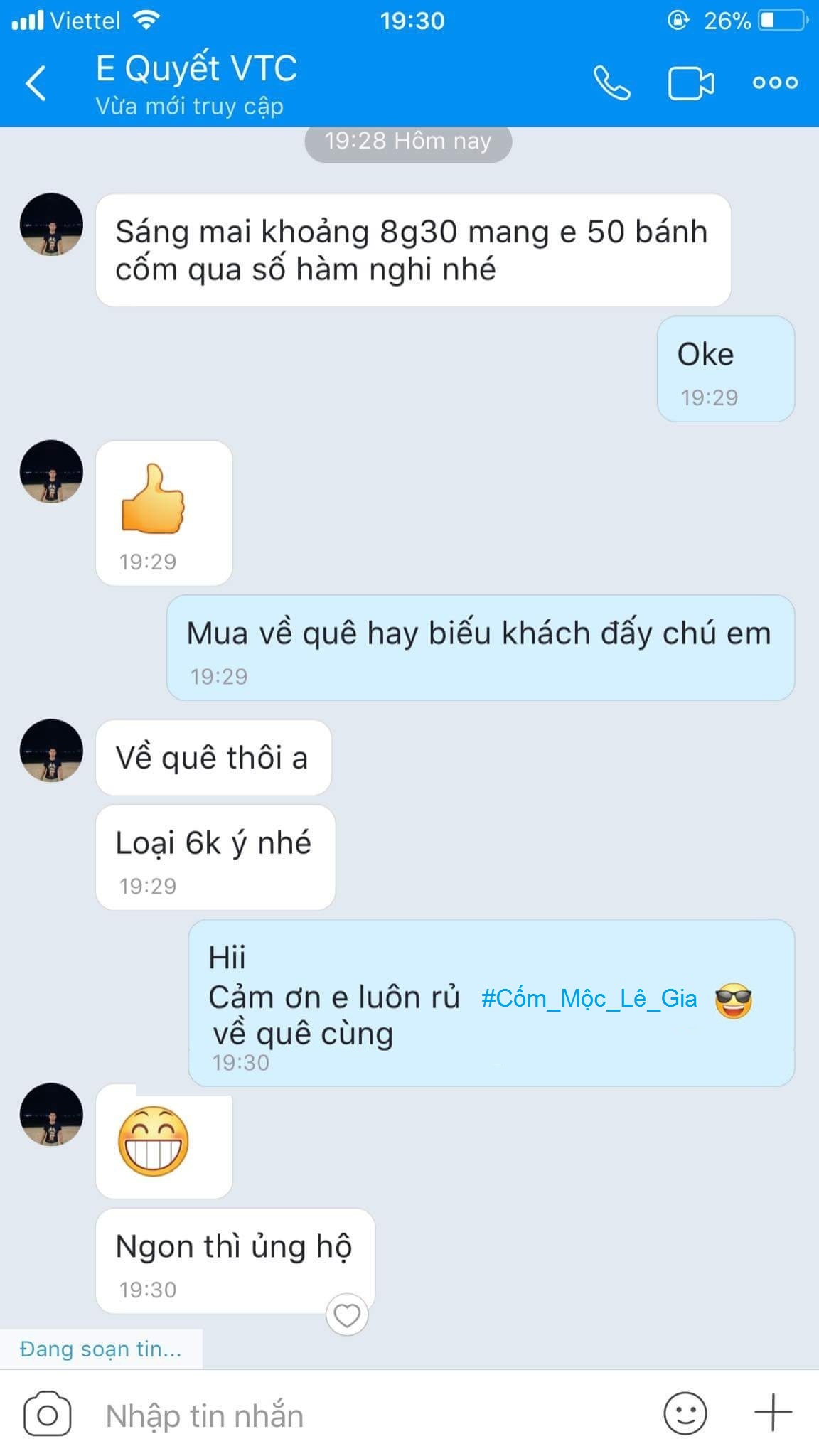The image size is (819, 1456).
Task: Go back to the chat list
Action: [x=36, y=83]
